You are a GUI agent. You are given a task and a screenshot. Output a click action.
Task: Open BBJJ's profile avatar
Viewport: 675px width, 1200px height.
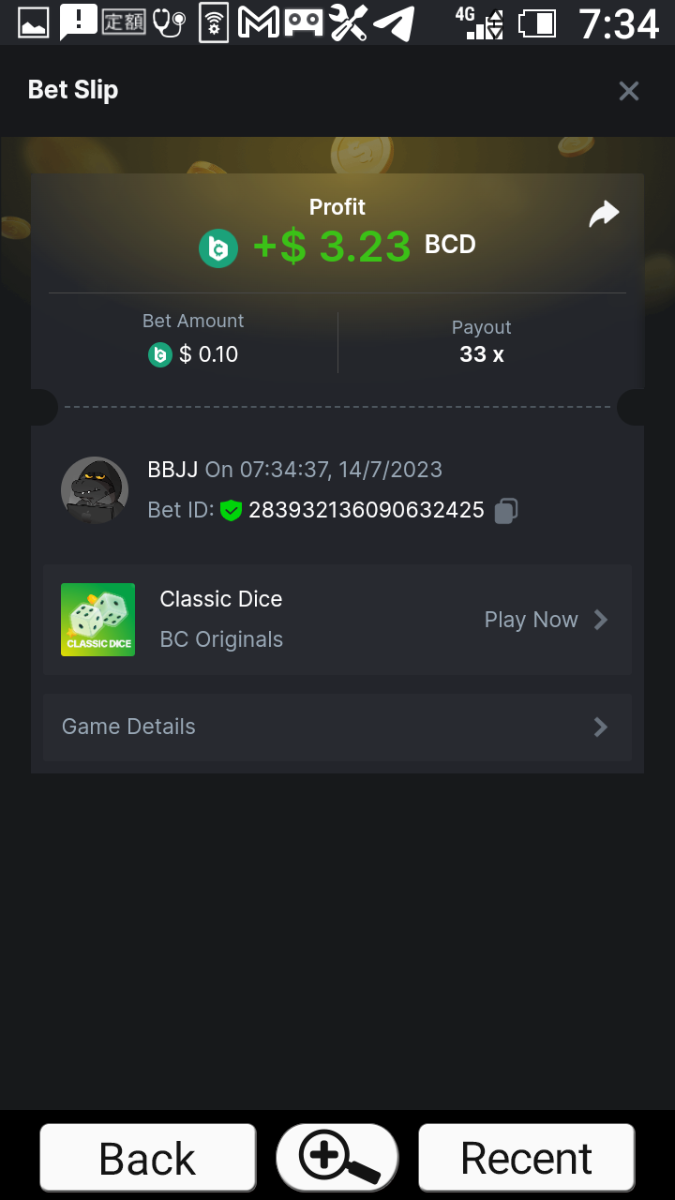pyautogui.click(x=94, y=490)
